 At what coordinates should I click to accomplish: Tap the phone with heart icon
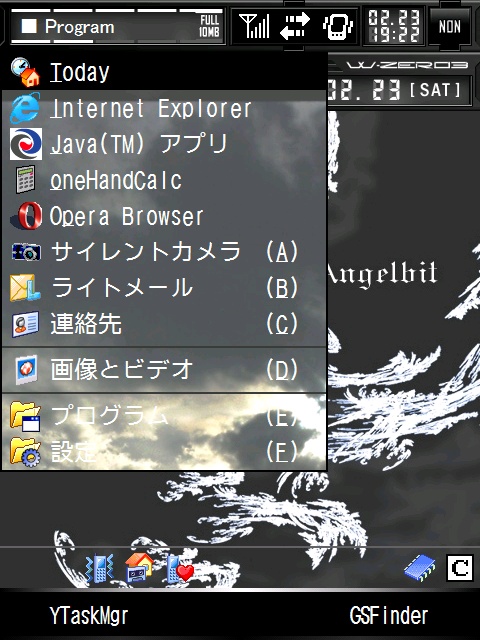coord(180,569)
